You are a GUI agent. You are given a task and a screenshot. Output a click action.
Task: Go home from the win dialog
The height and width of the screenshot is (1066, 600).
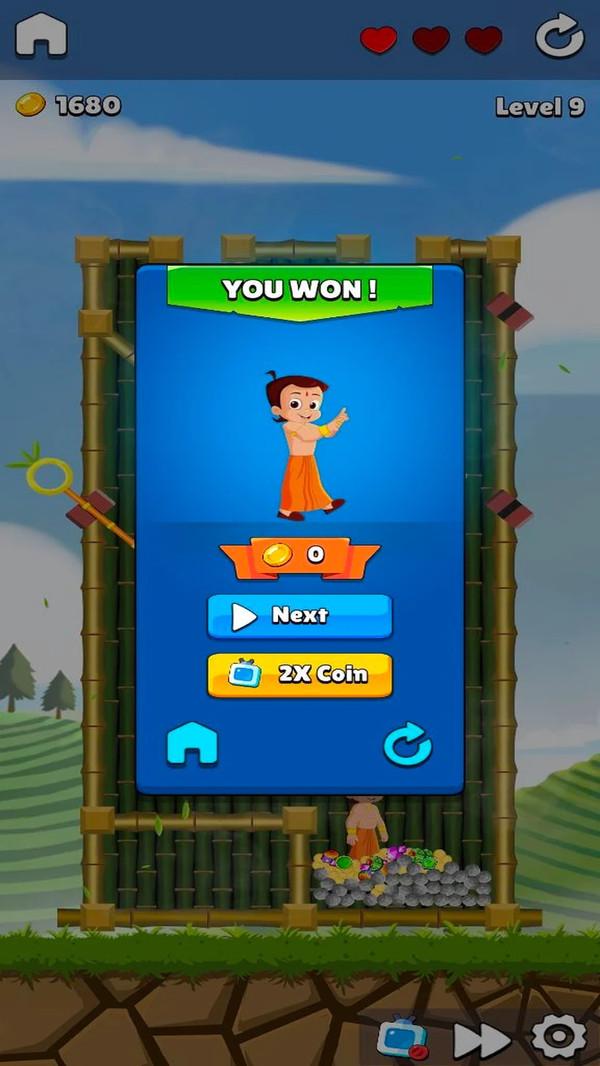[x=192, y=745]
